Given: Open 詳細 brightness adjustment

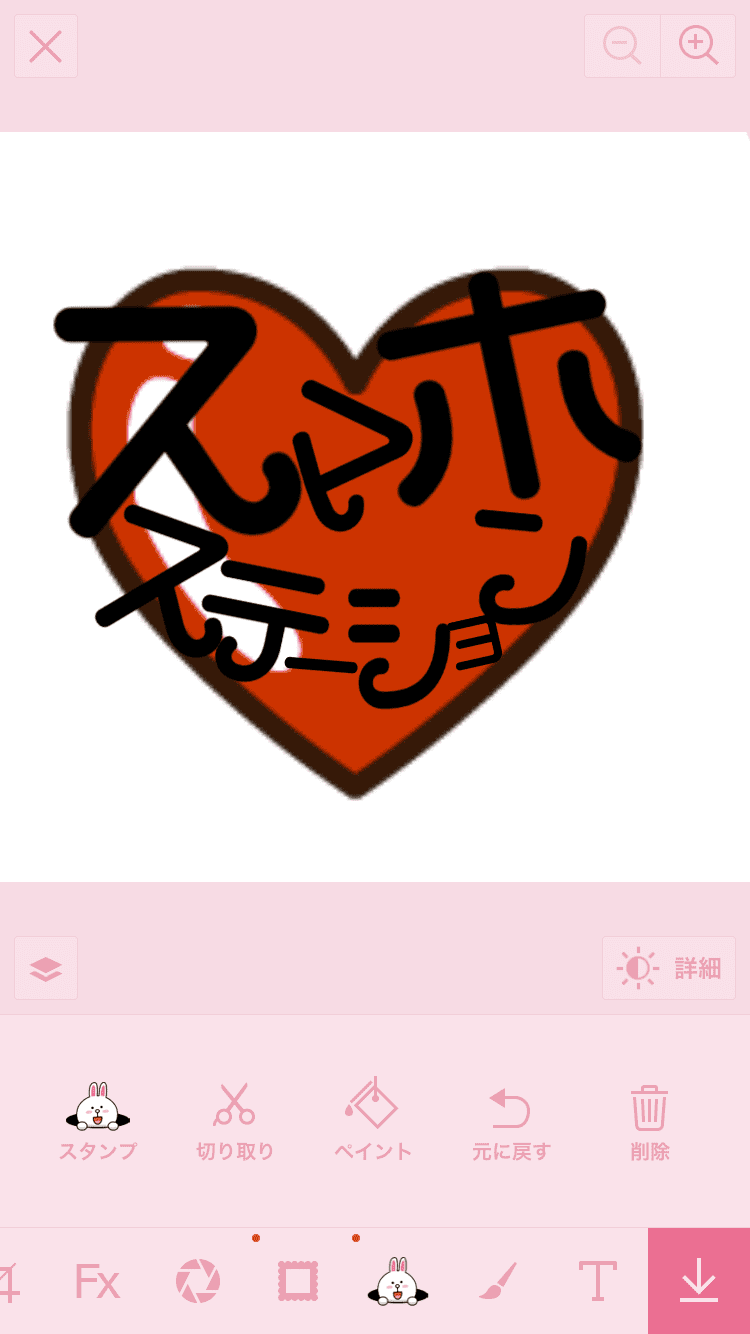Looking at the screenshot, I should [x=669, y=968].
